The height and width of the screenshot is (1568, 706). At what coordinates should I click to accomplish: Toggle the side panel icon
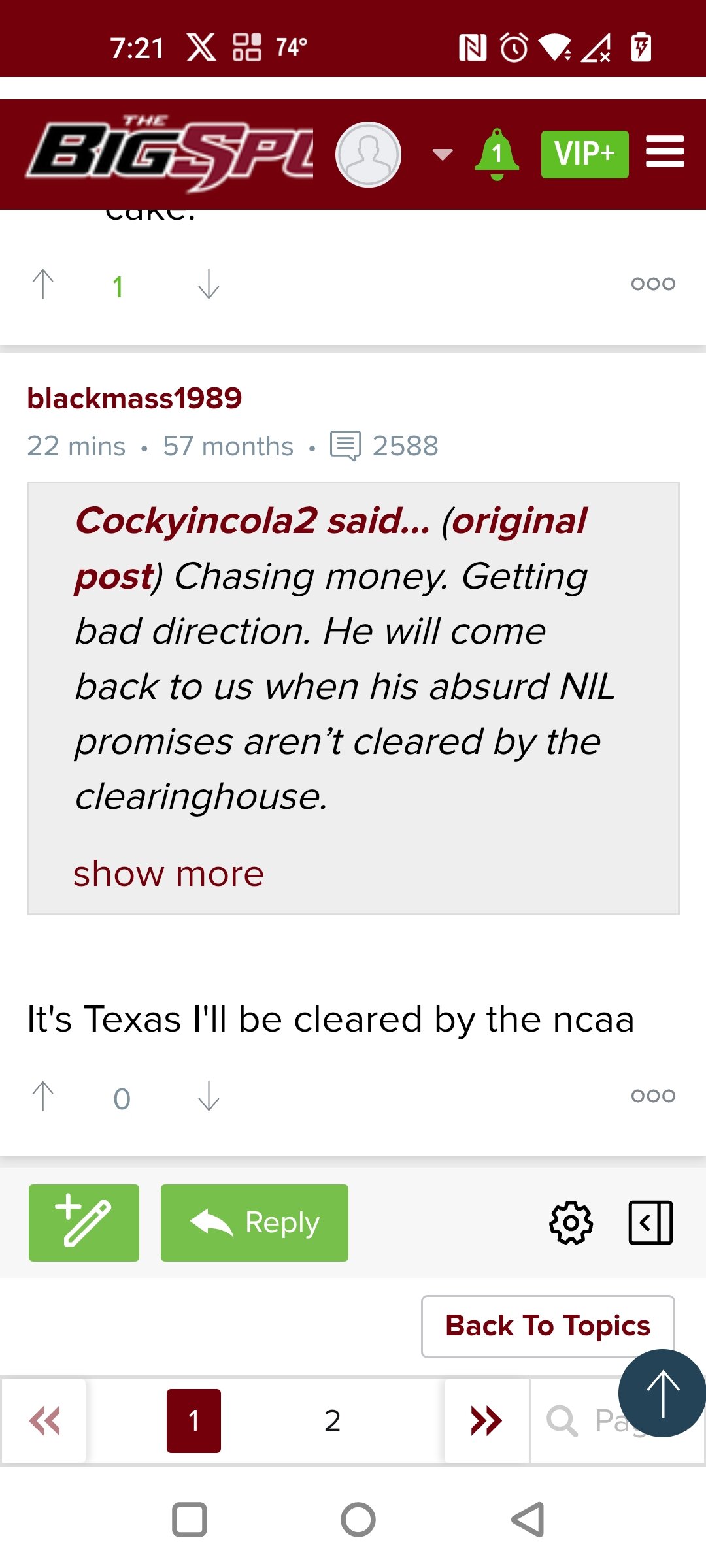[650, 1222]
